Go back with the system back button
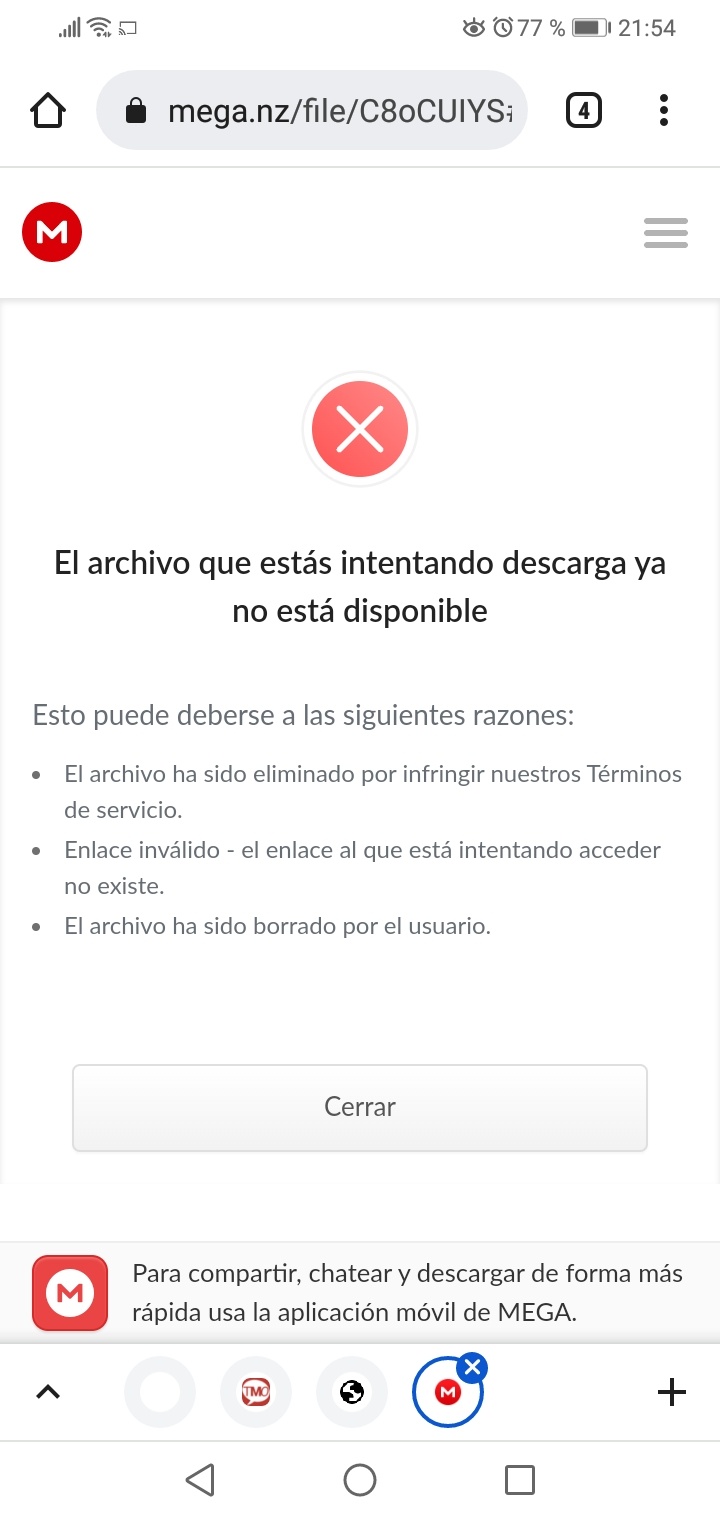This screenshot has height=1520, width=720. 201,1480
